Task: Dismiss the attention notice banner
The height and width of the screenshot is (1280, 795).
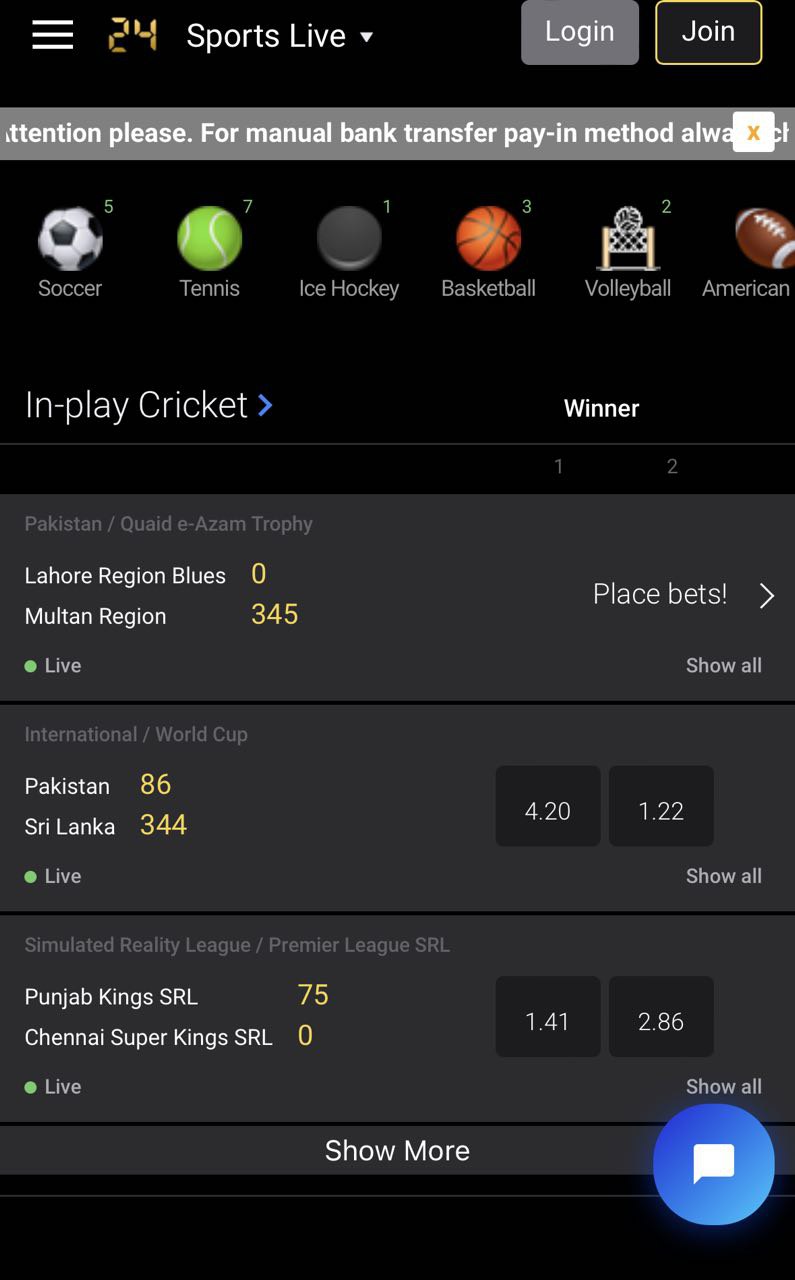Action: (x=753, y=132)
